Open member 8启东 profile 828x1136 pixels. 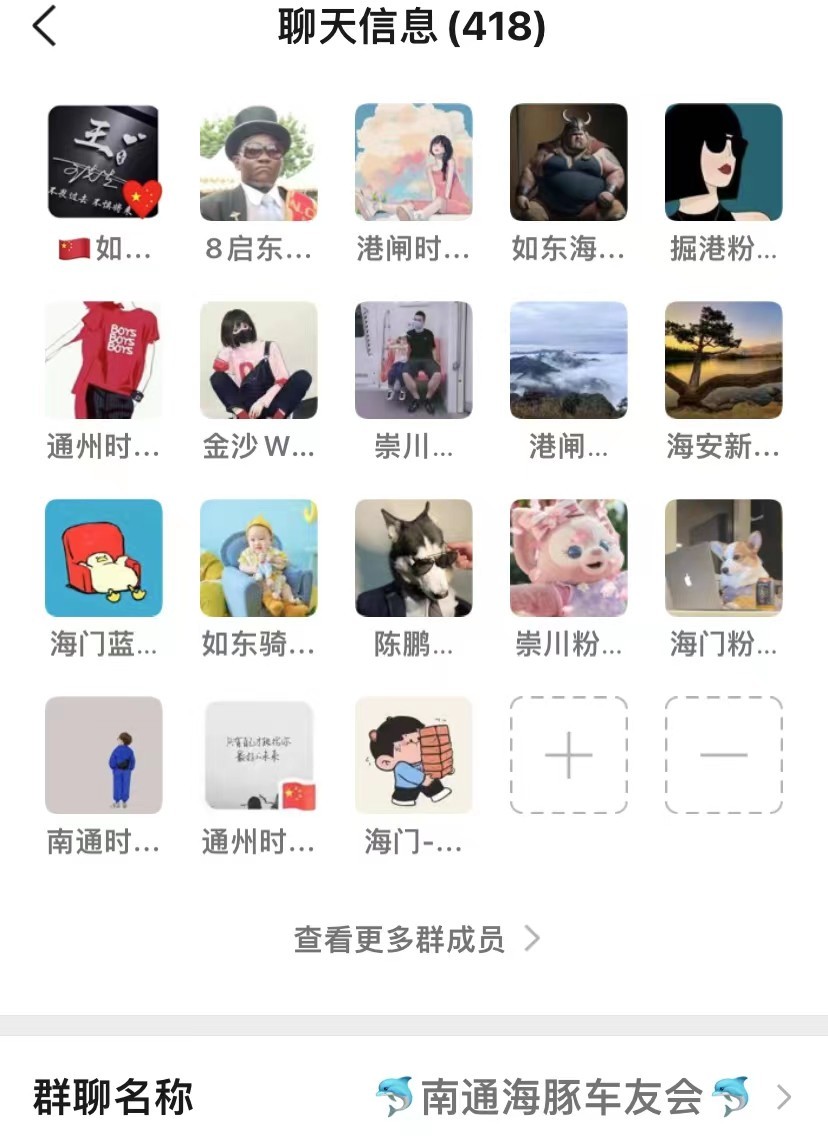pyautogui.click(x=258, y=162)
